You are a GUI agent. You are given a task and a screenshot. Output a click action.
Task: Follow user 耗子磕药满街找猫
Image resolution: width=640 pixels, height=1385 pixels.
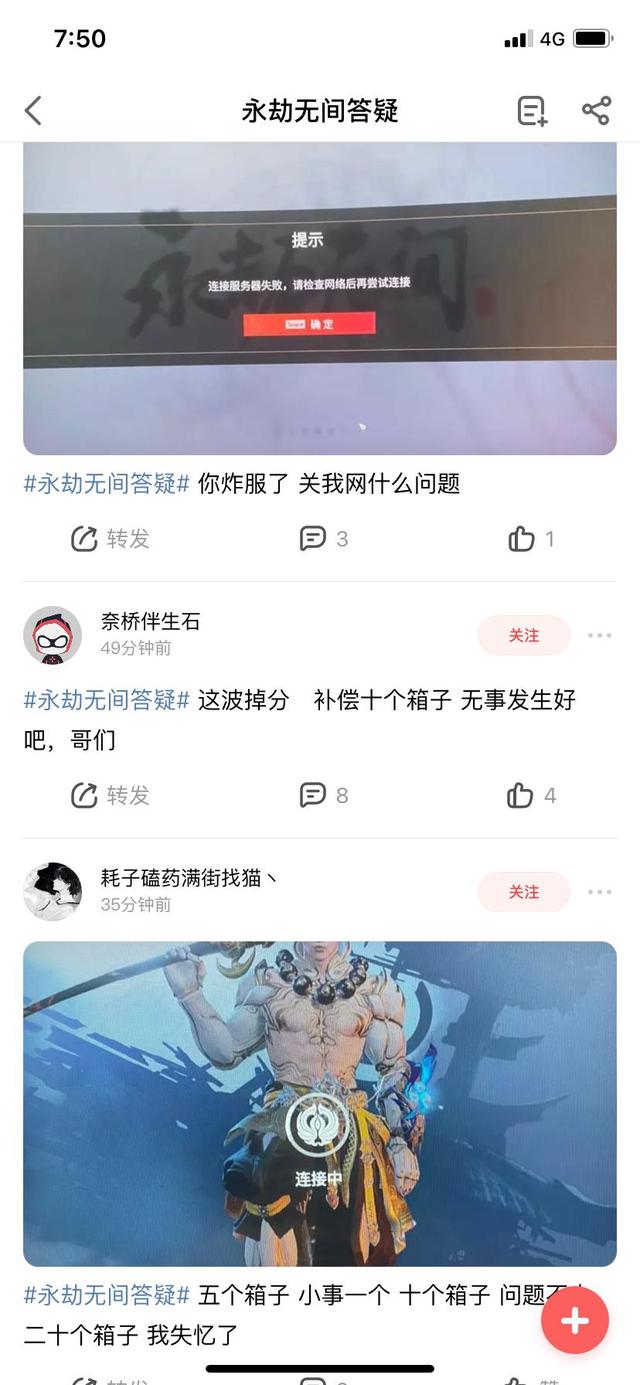pyautogui.click(x=524, y=892)
